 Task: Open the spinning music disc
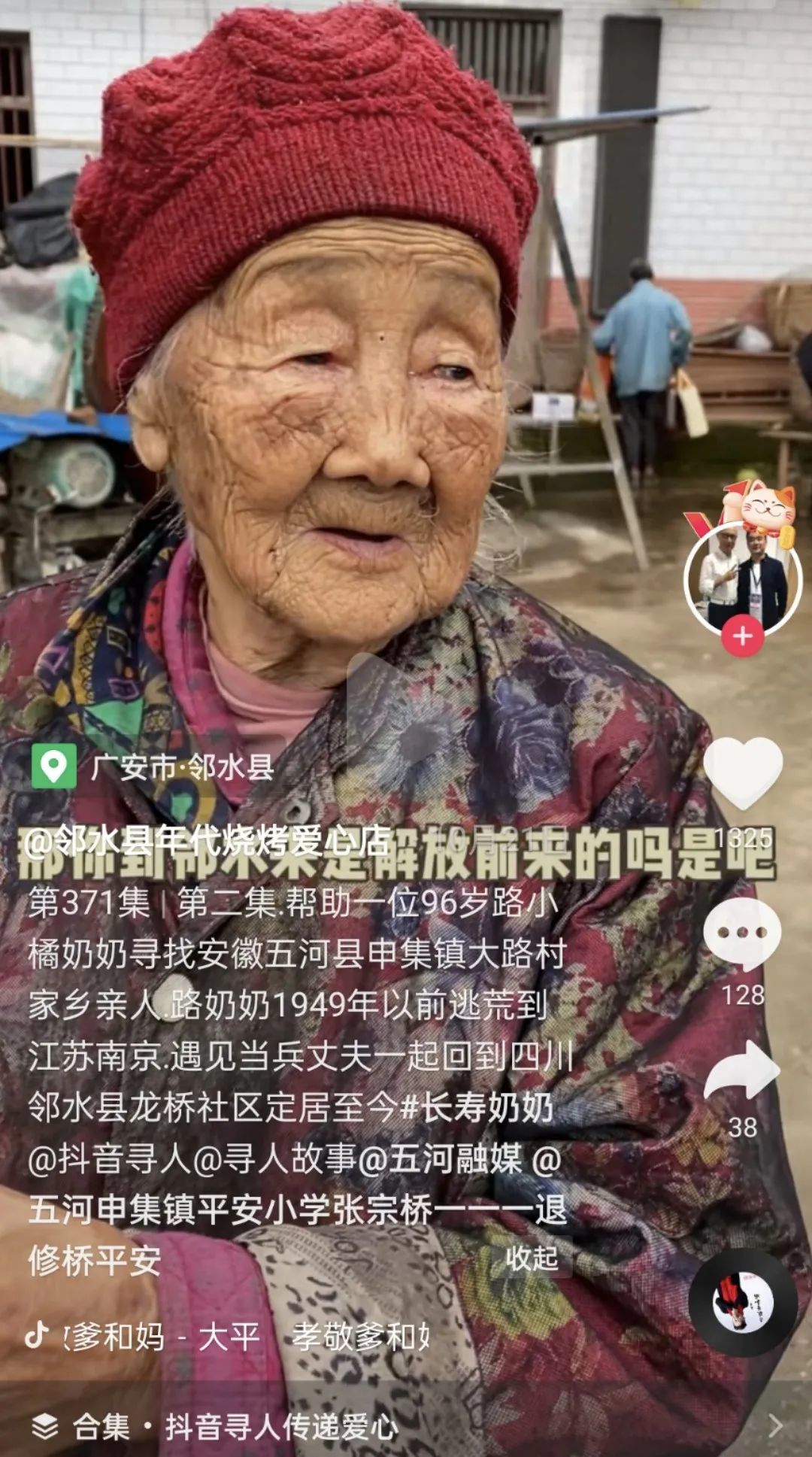click(742, 1302)
